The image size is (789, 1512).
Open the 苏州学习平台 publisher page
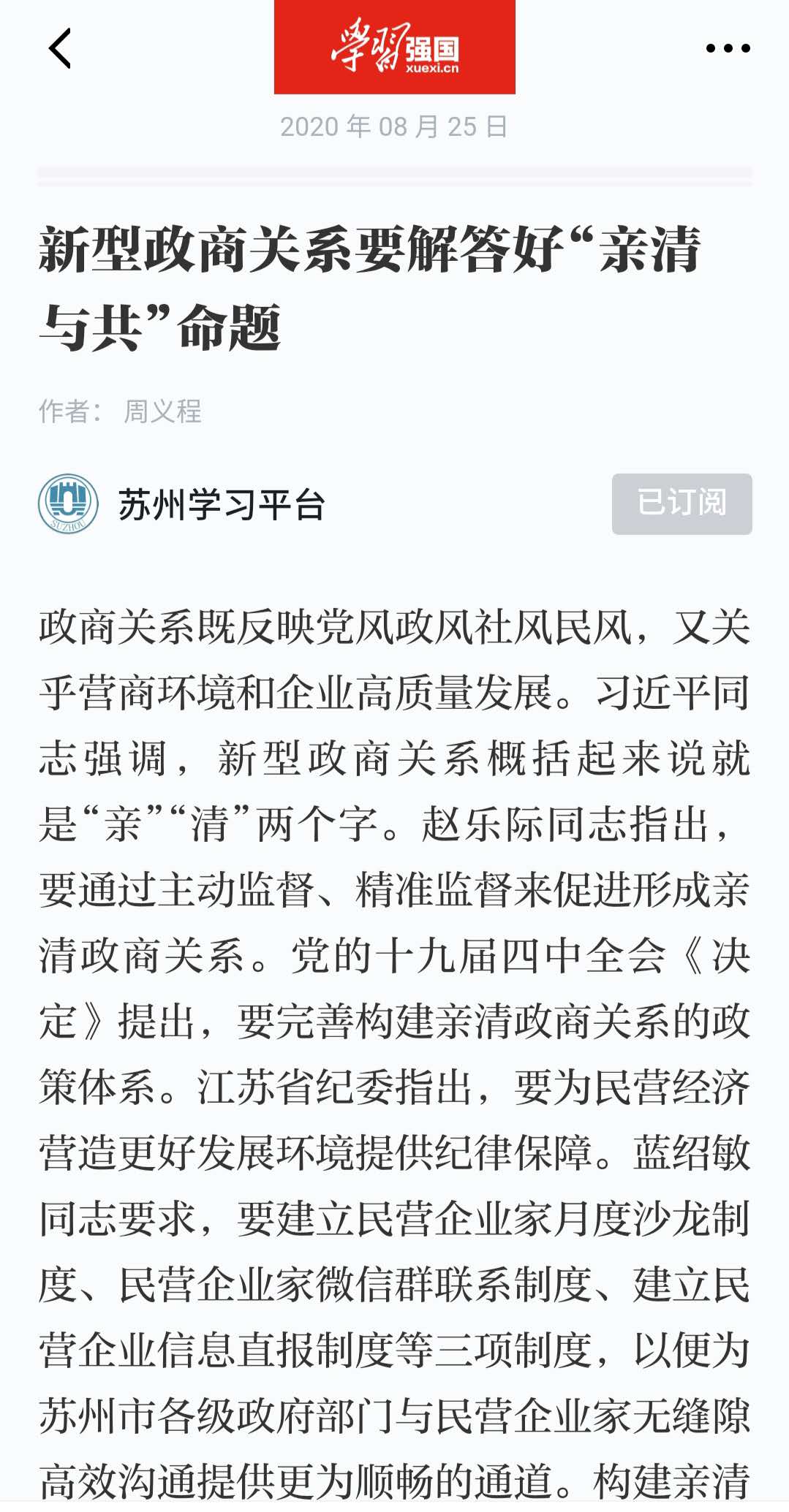click(x=221, y=504)
